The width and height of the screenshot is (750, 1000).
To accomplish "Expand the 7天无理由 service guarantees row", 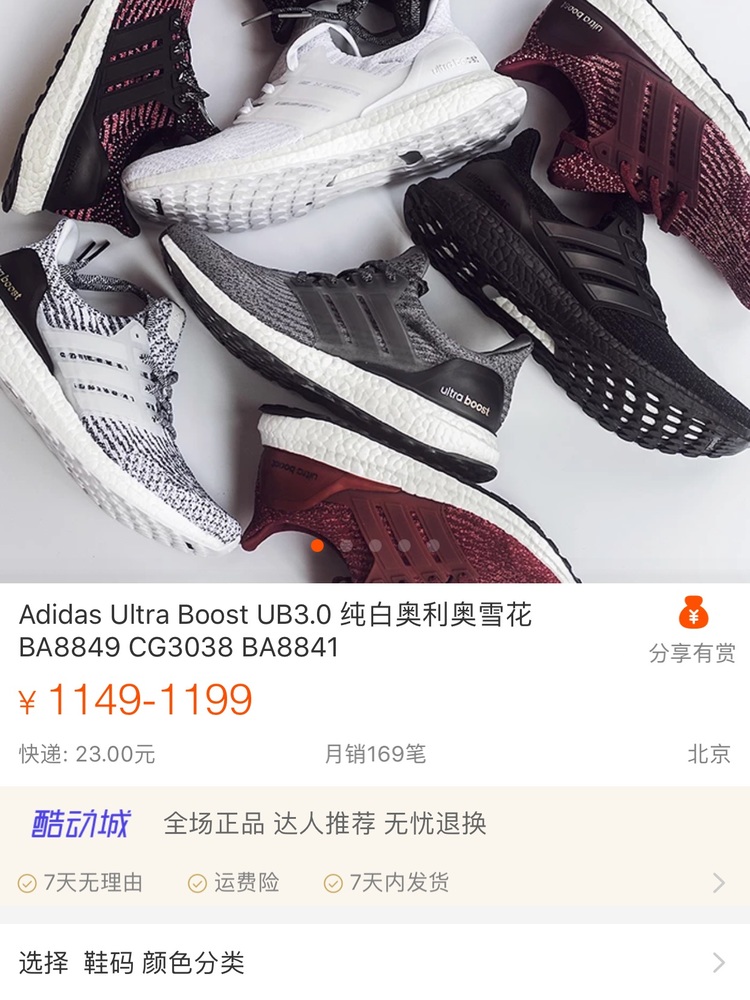I will (x=375, y=883).
